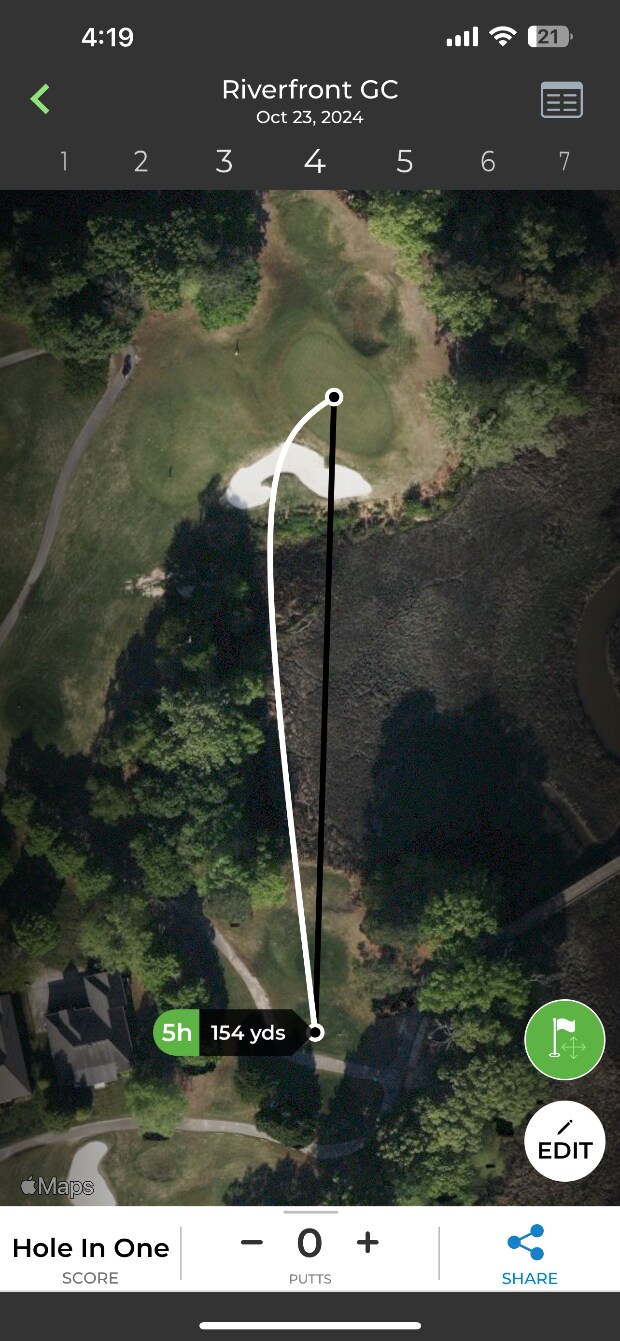The image size is (620, 1341).
Task: Open the scorecard icon
Action: [x=562, y=101]
